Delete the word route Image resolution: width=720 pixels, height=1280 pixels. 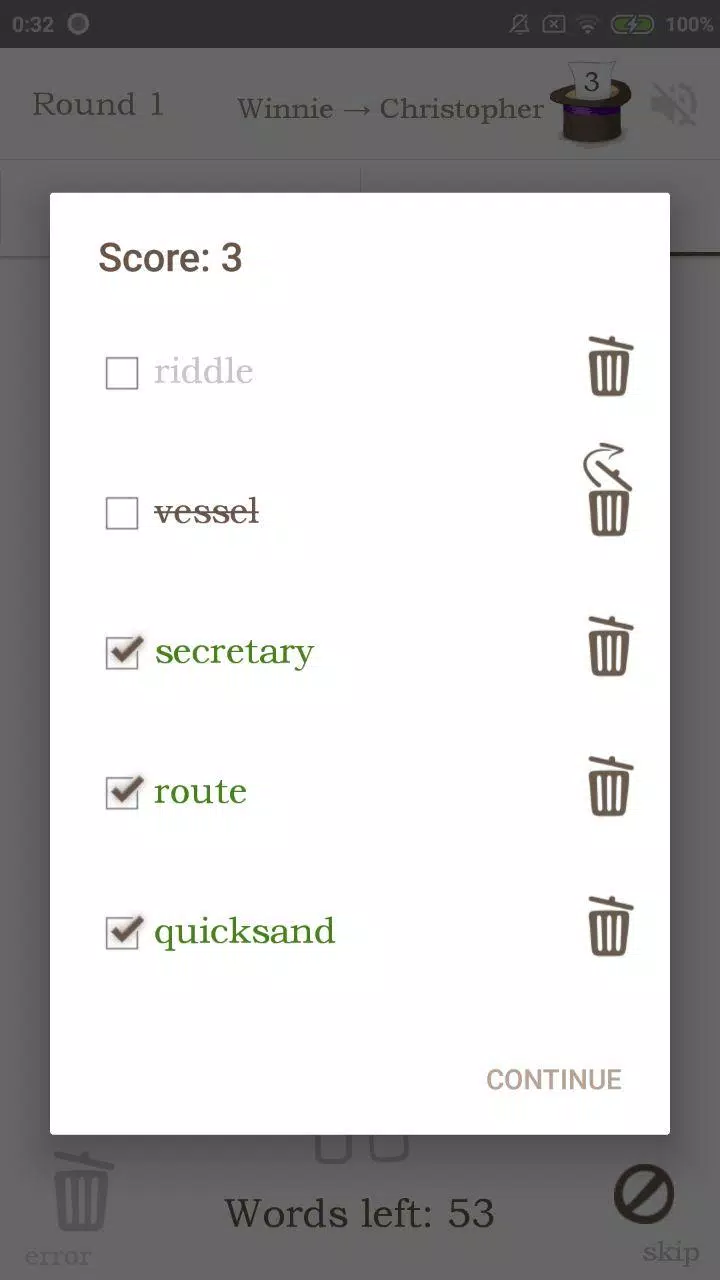pyautogui.click(x=609, y=787)
